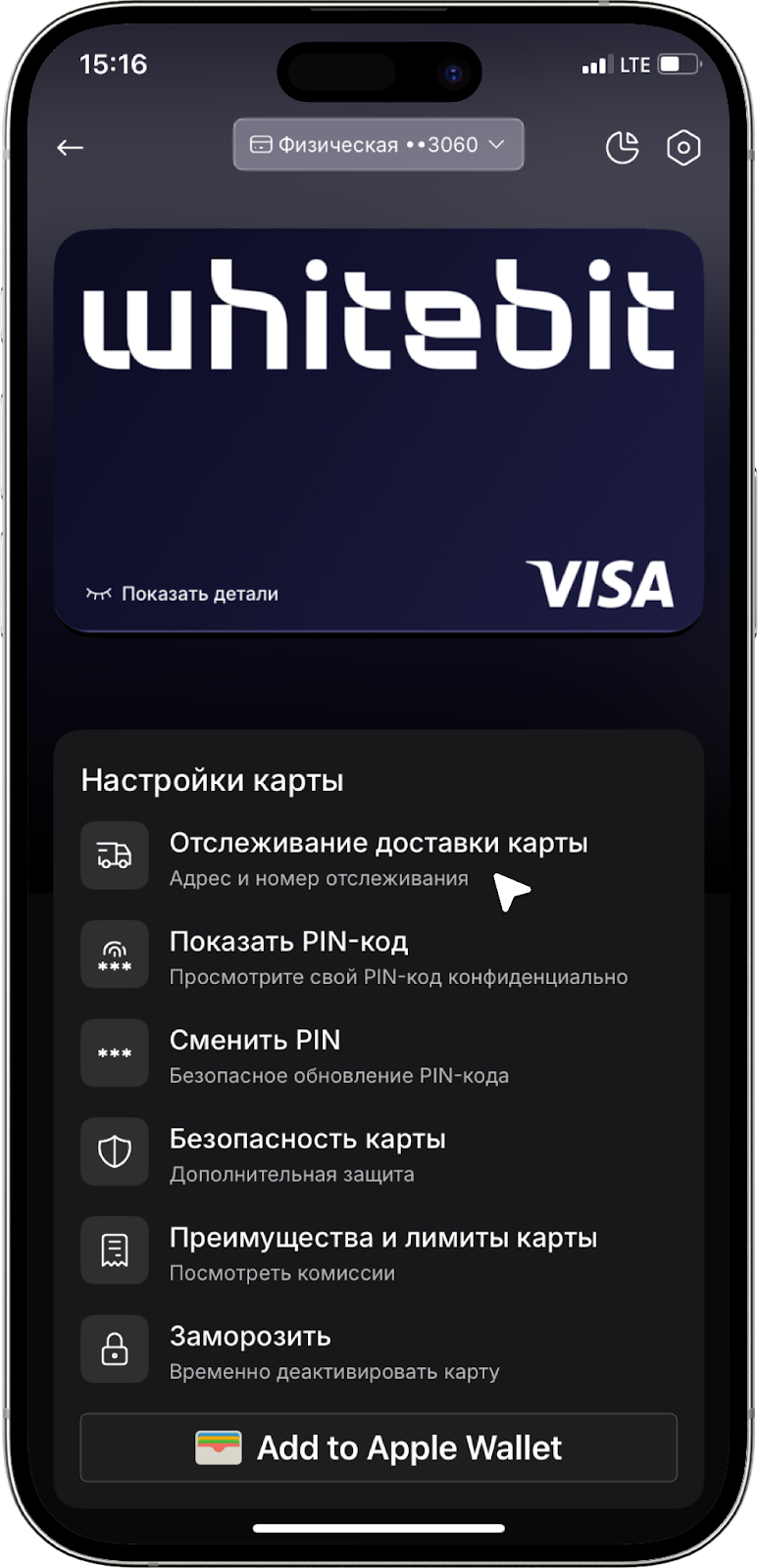
Task: Expand the Физическая ••3060 card selector
Action: point(378,145)
